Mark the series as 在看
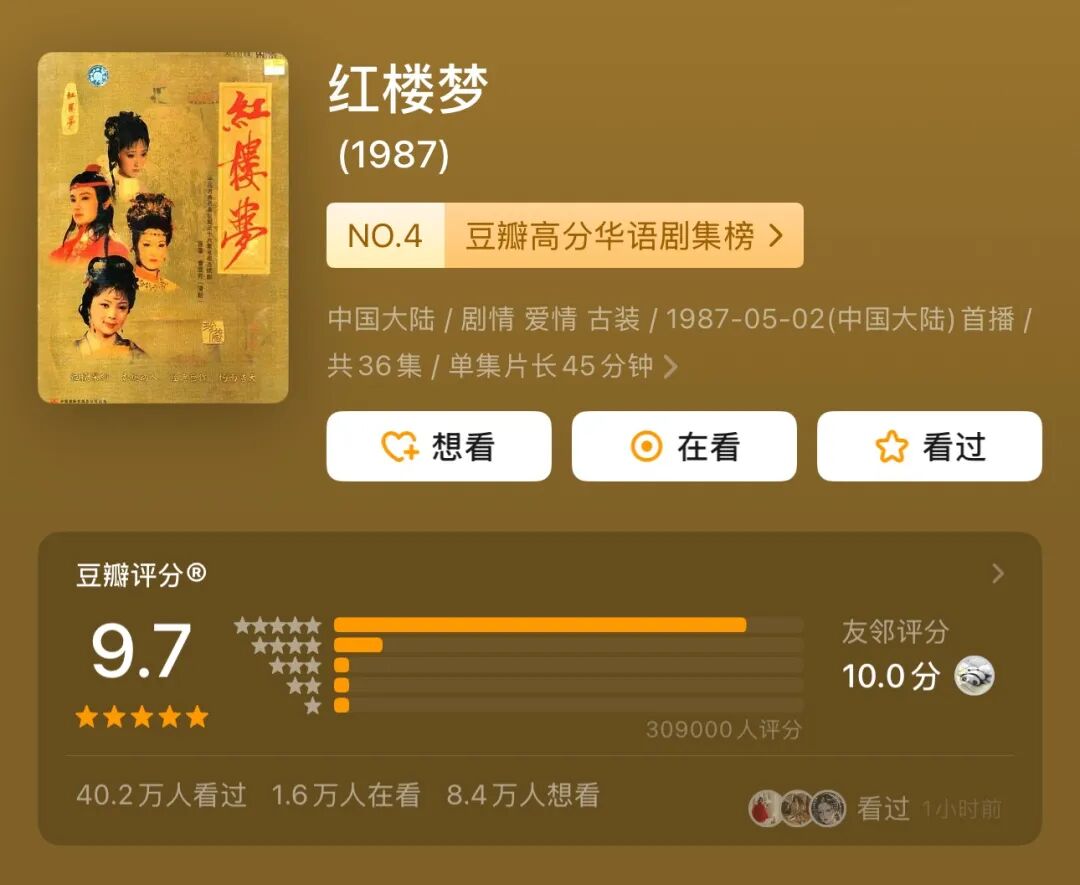This screenshot has width=1080, height=885. [x=684, y=446]
